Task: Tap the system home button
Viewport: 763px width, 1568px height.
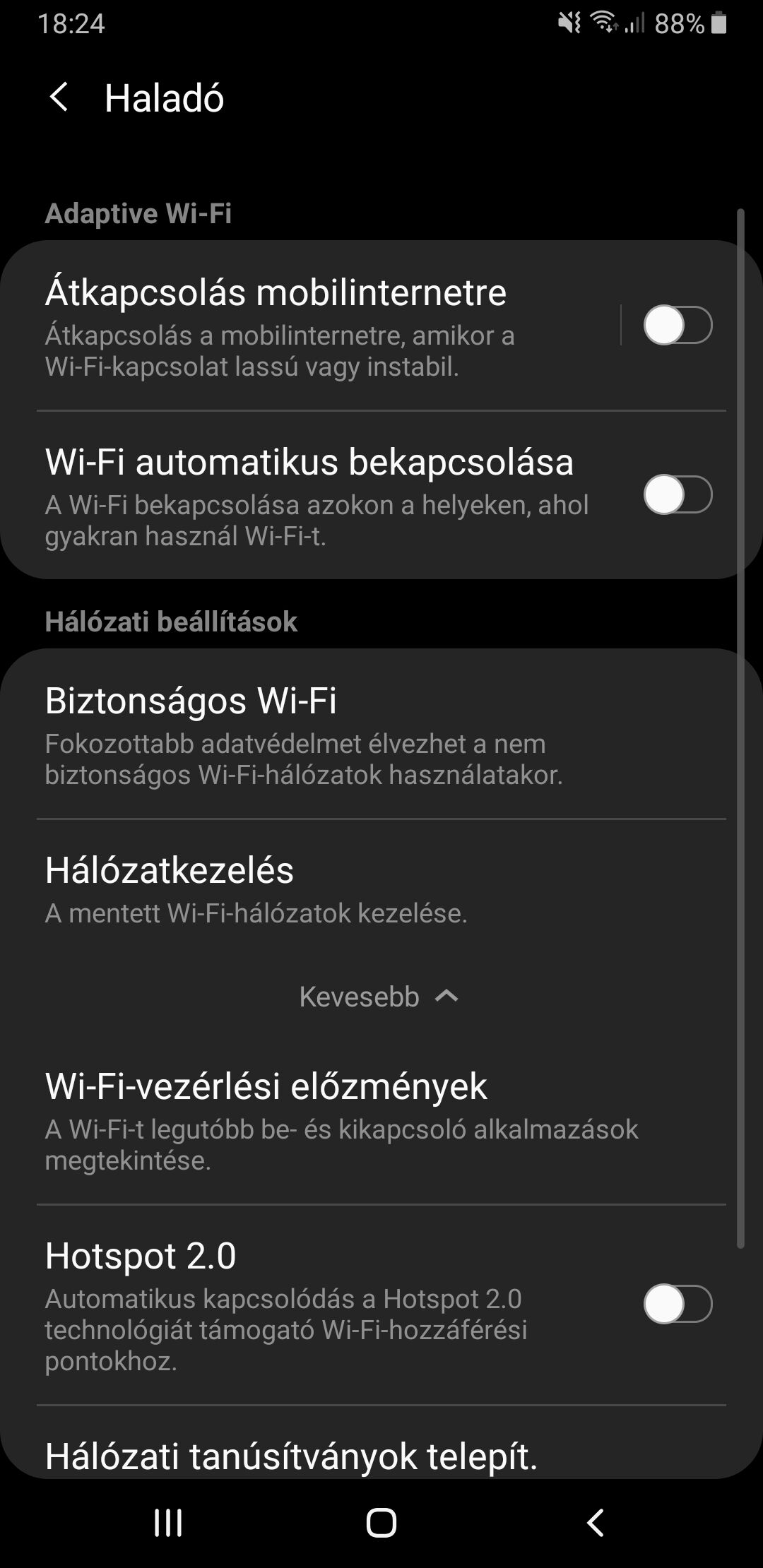Action: [381, 1523]
